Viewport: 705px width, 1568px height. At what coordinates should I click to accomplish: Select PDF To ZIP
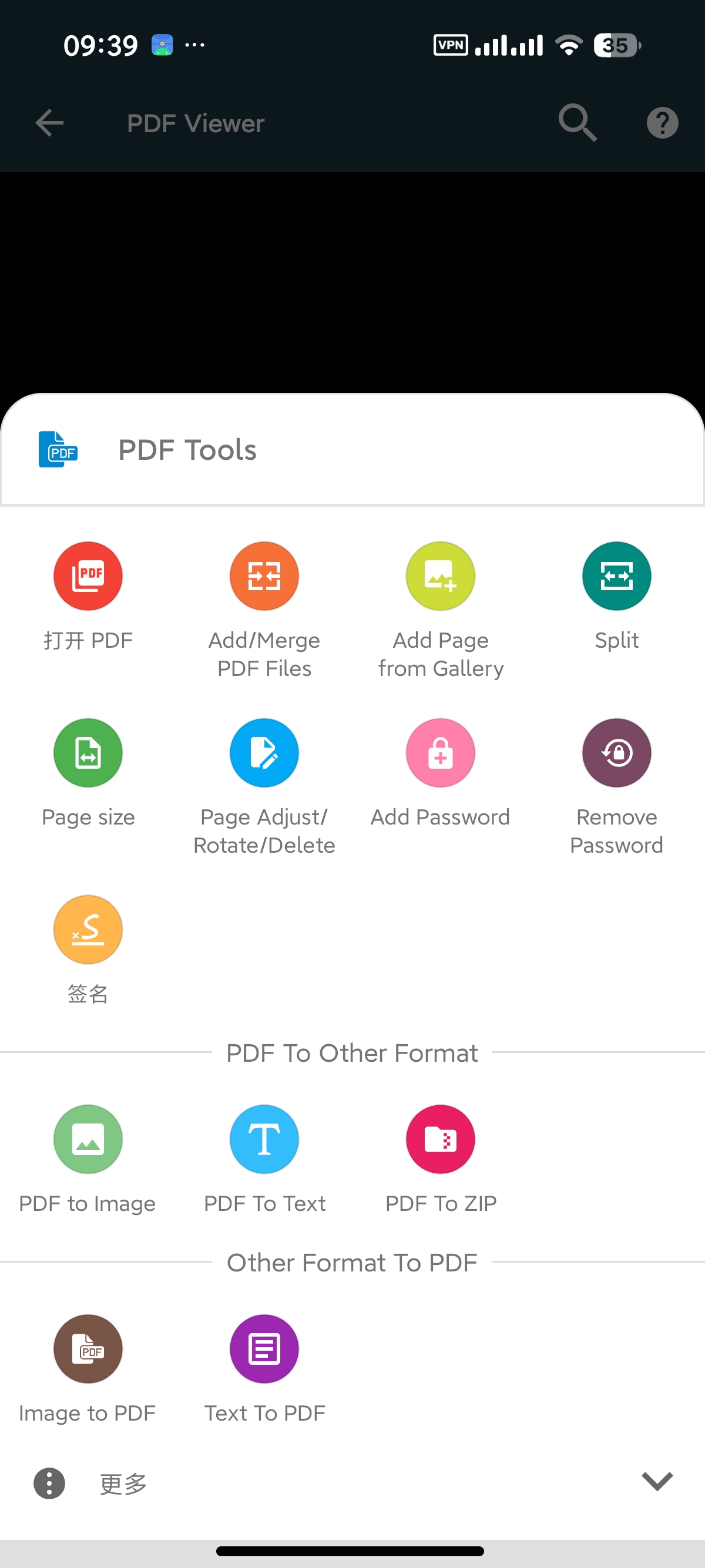click(x=440, y=1139)
